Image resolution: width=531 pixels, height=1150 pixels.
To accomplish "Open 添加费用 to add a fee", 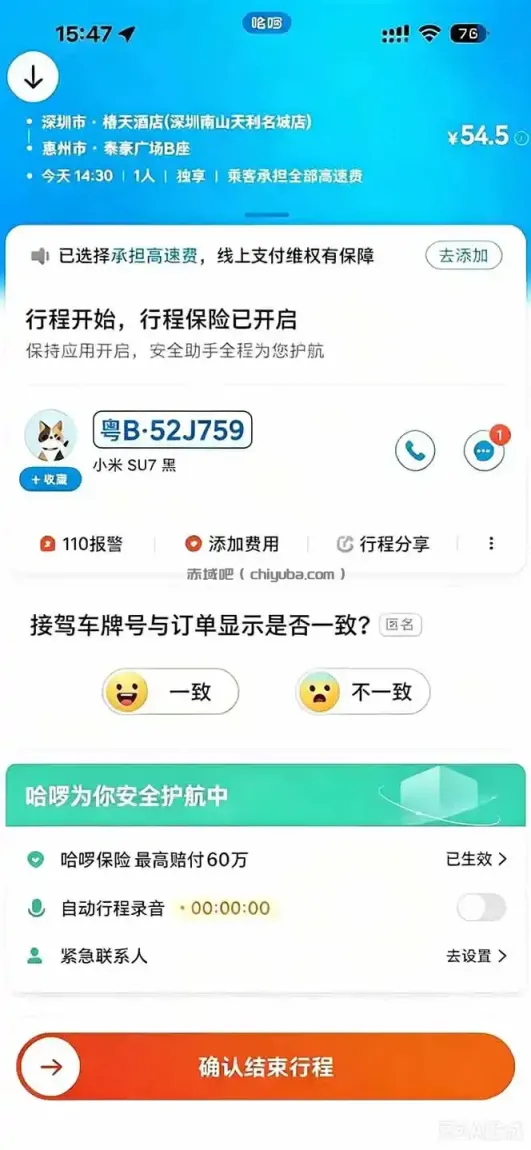I will pyautogui.click(x=232, y=544).
